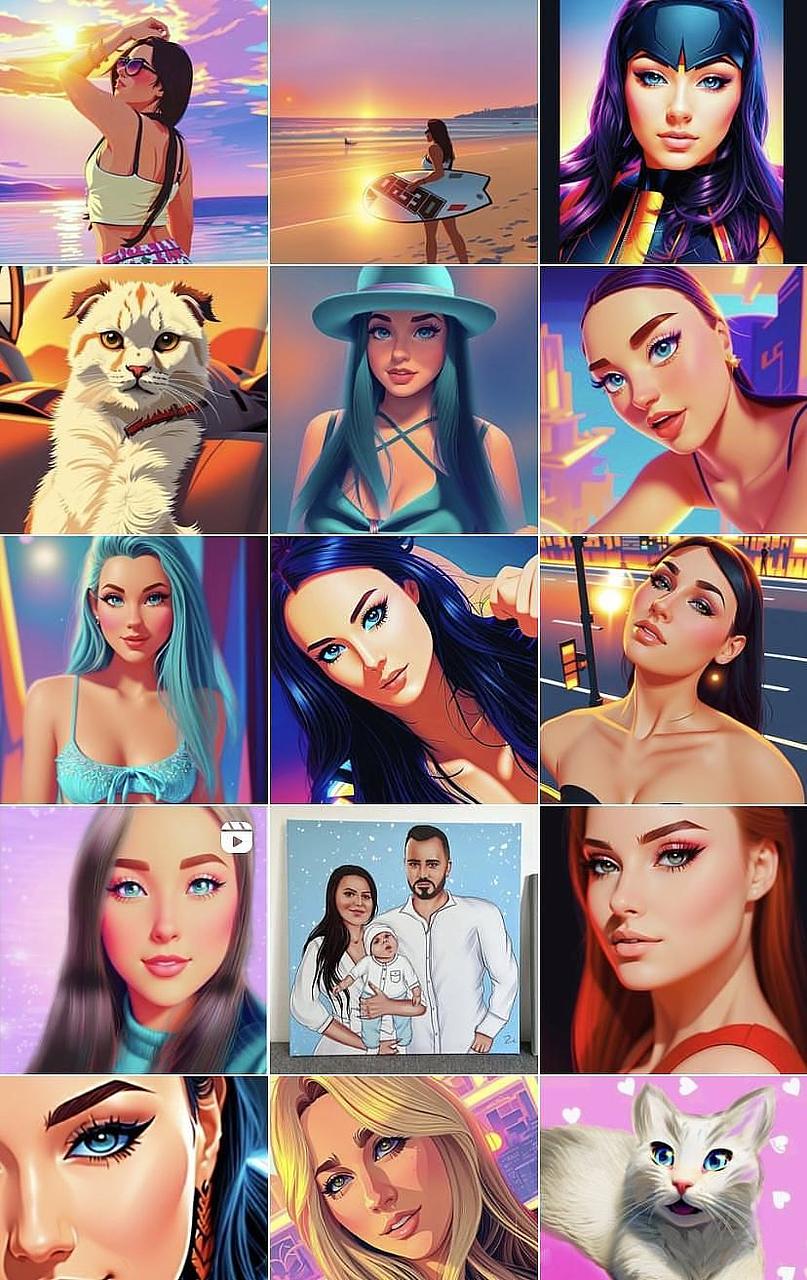The image size is (807, 1280).
Task: Open the post of girl carrying a surfboard
Action: click(x=403, y=131)
